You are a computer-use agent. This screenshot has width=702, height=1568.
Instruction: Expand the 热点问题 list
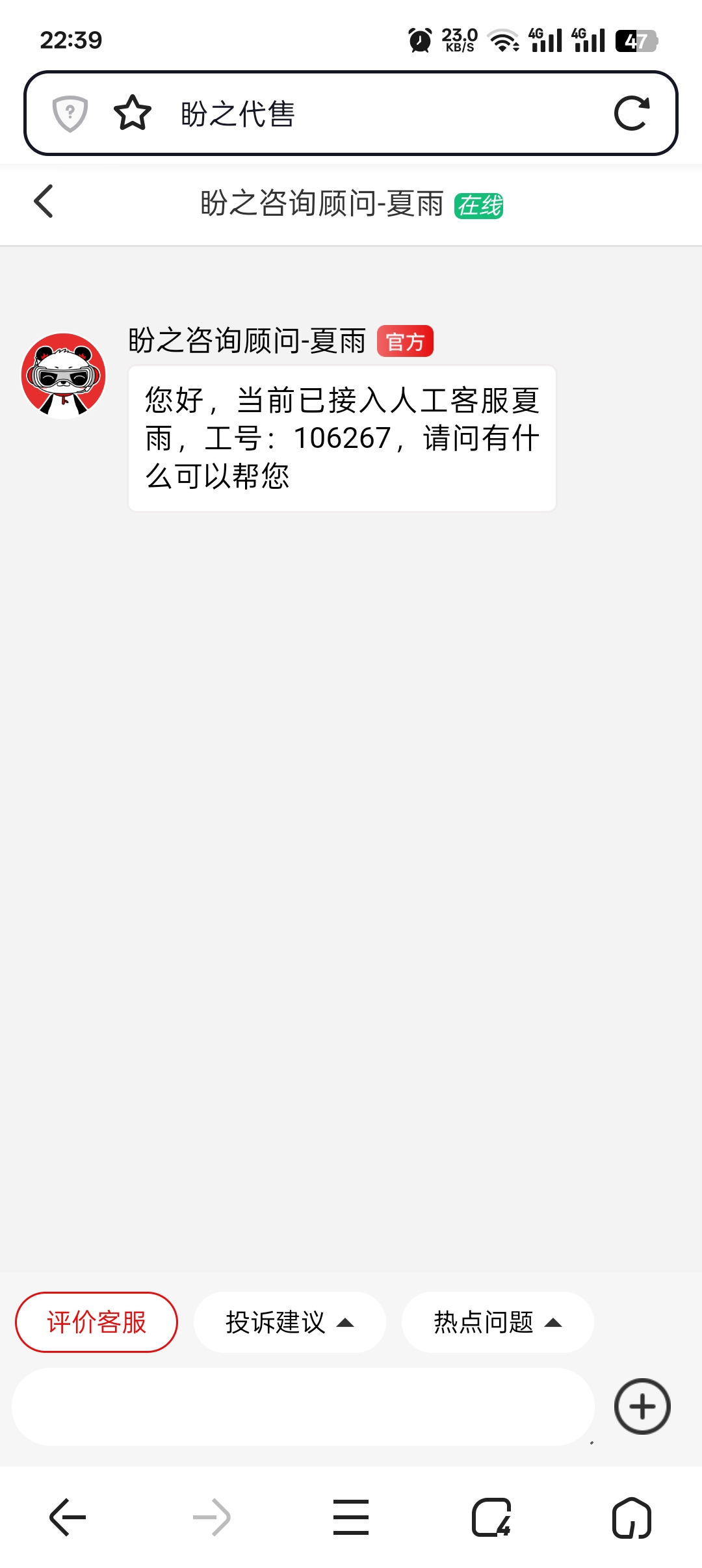click(x=497, y=1322)
